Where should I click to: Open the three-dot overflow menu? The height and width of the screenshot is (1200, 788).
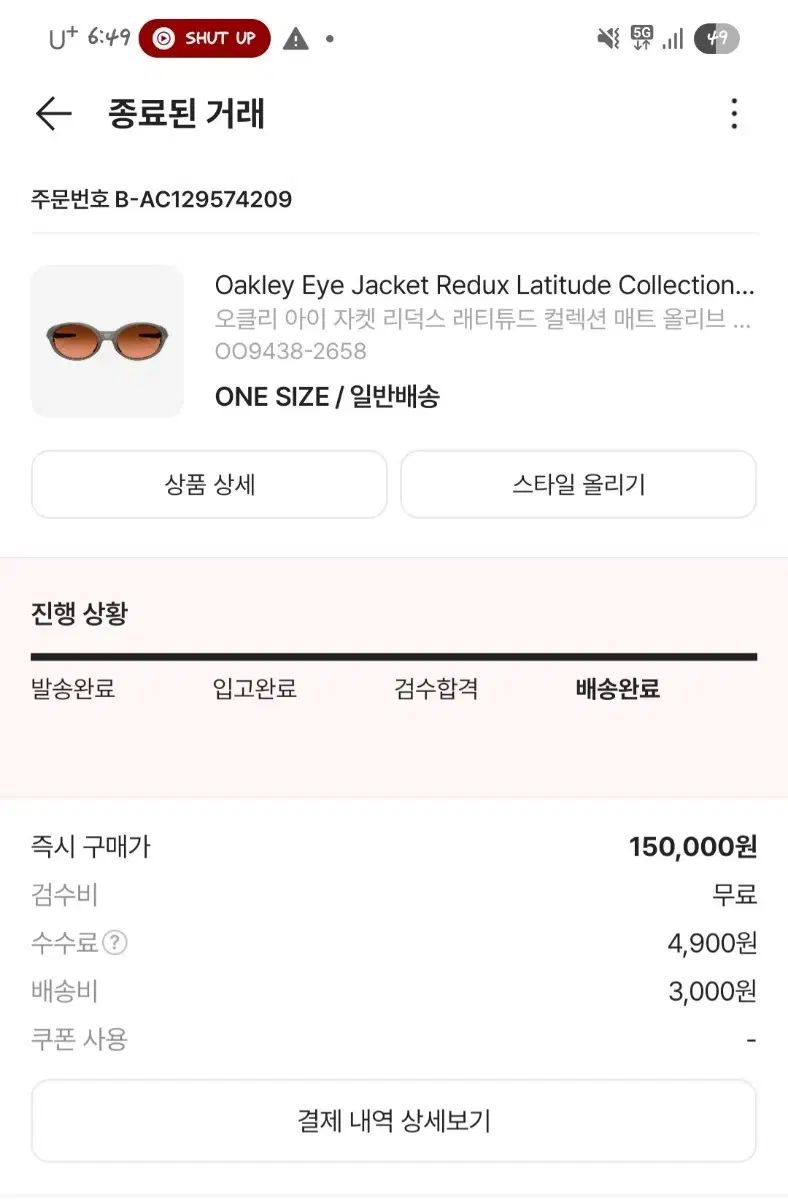point(734,114)
